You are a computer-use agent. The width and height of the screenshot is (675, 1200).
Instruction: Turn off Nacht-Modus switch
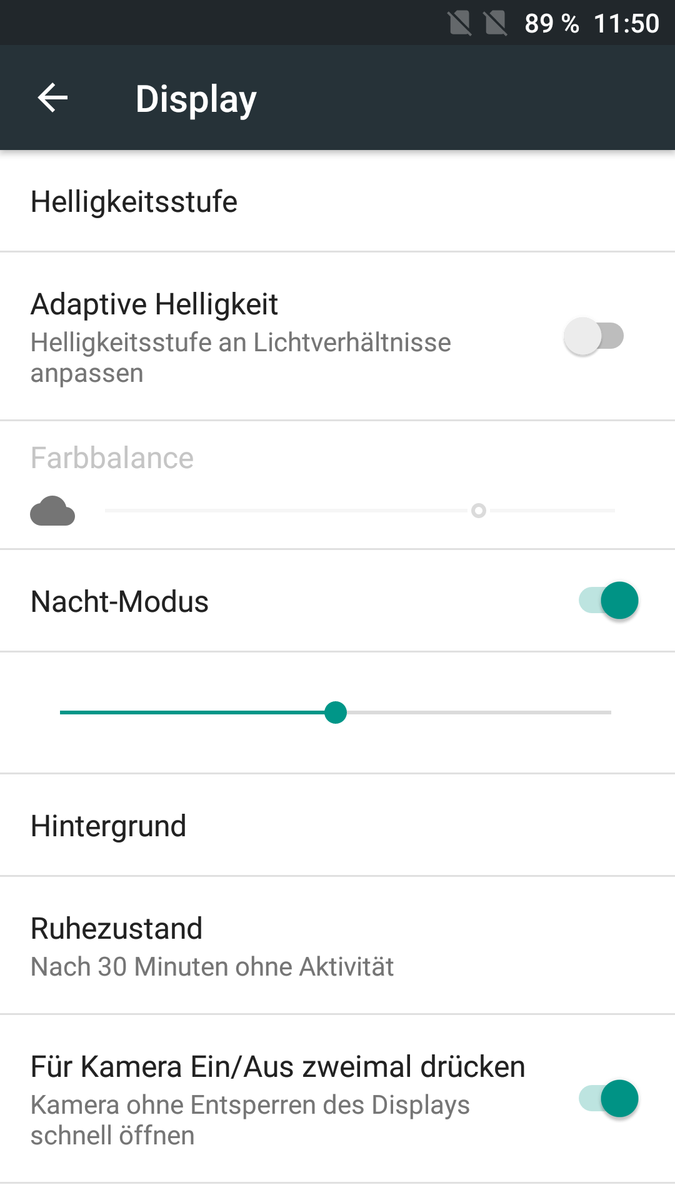pos(608,601)
